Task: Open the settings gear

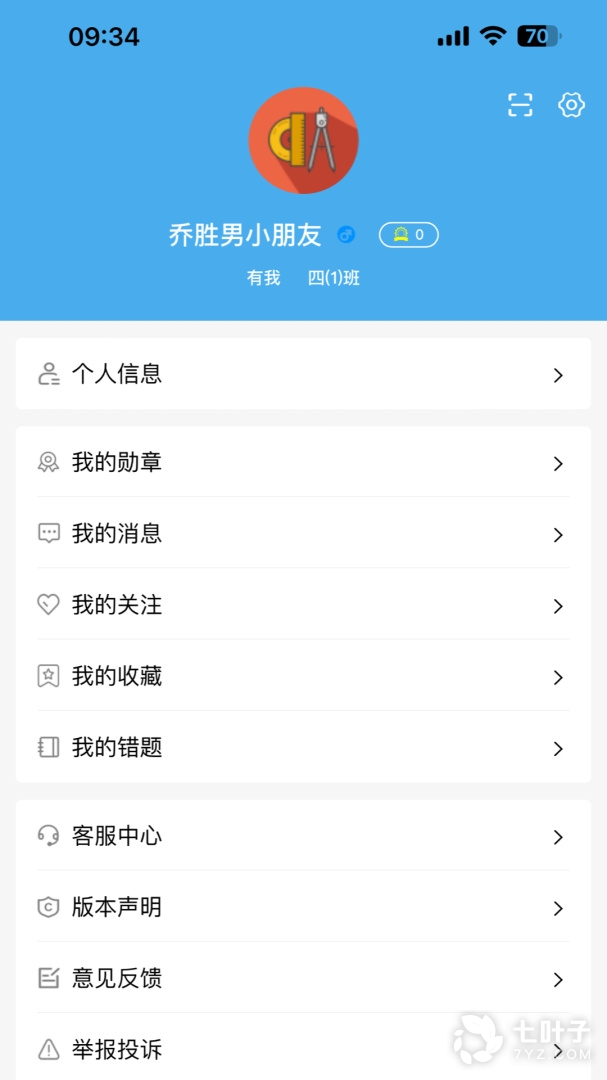Action: click(571, 105)
